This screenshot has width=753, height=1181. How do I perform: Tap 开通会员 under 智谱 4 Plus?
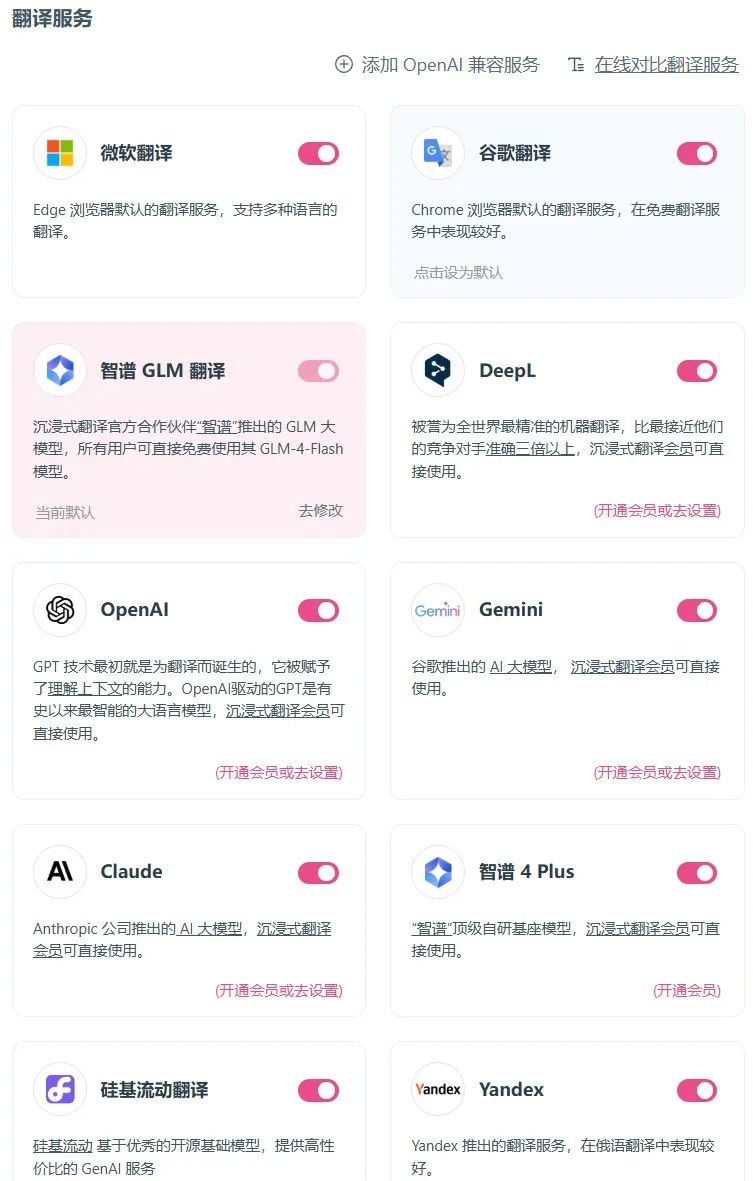[x=686, y=990]
